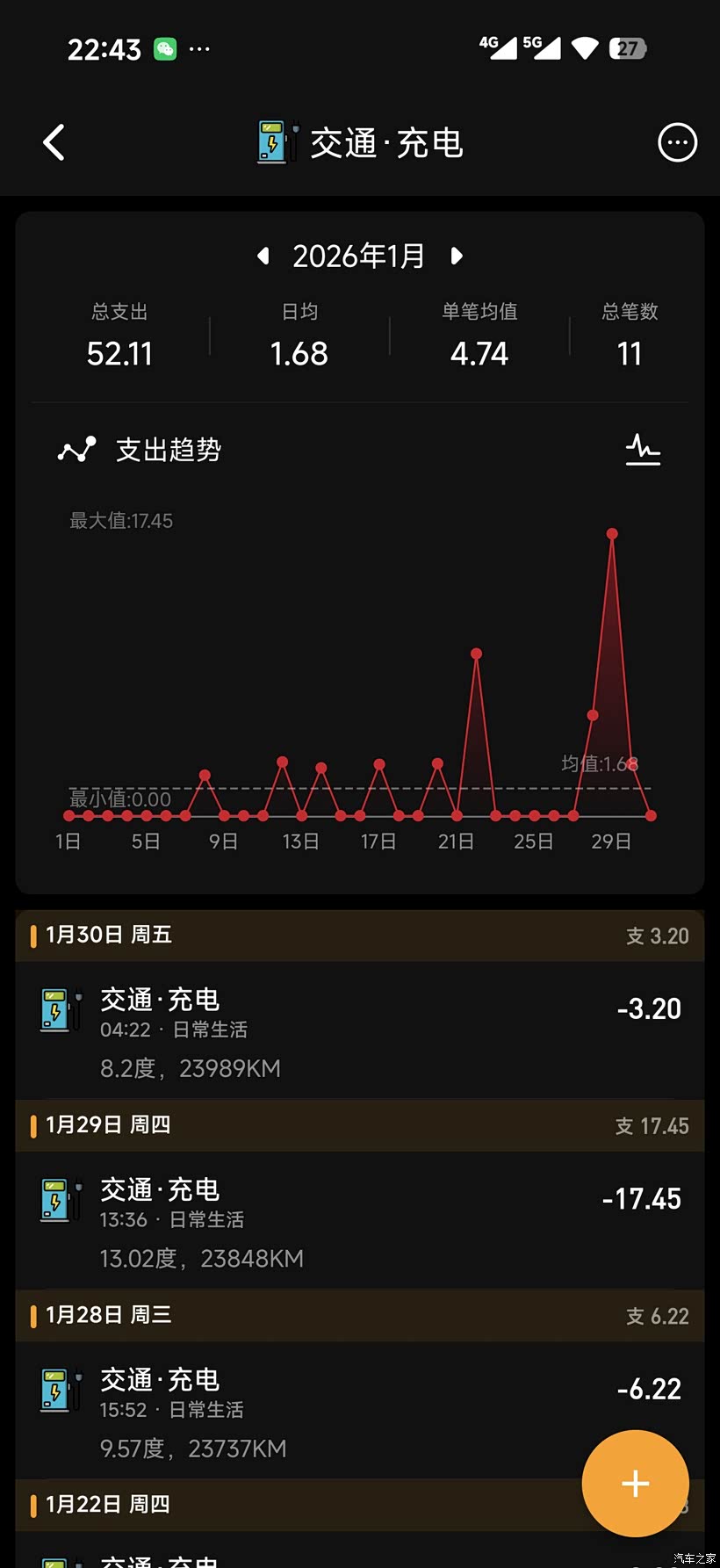This screenshot has width=720, height=1568.
Task: Go to the previous month
Action: pos(263,256)
